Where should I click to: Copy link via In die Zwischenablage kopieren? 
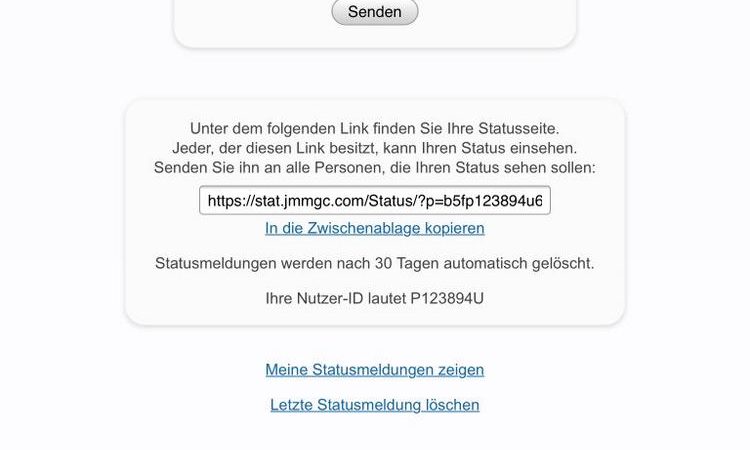[374, 228]
